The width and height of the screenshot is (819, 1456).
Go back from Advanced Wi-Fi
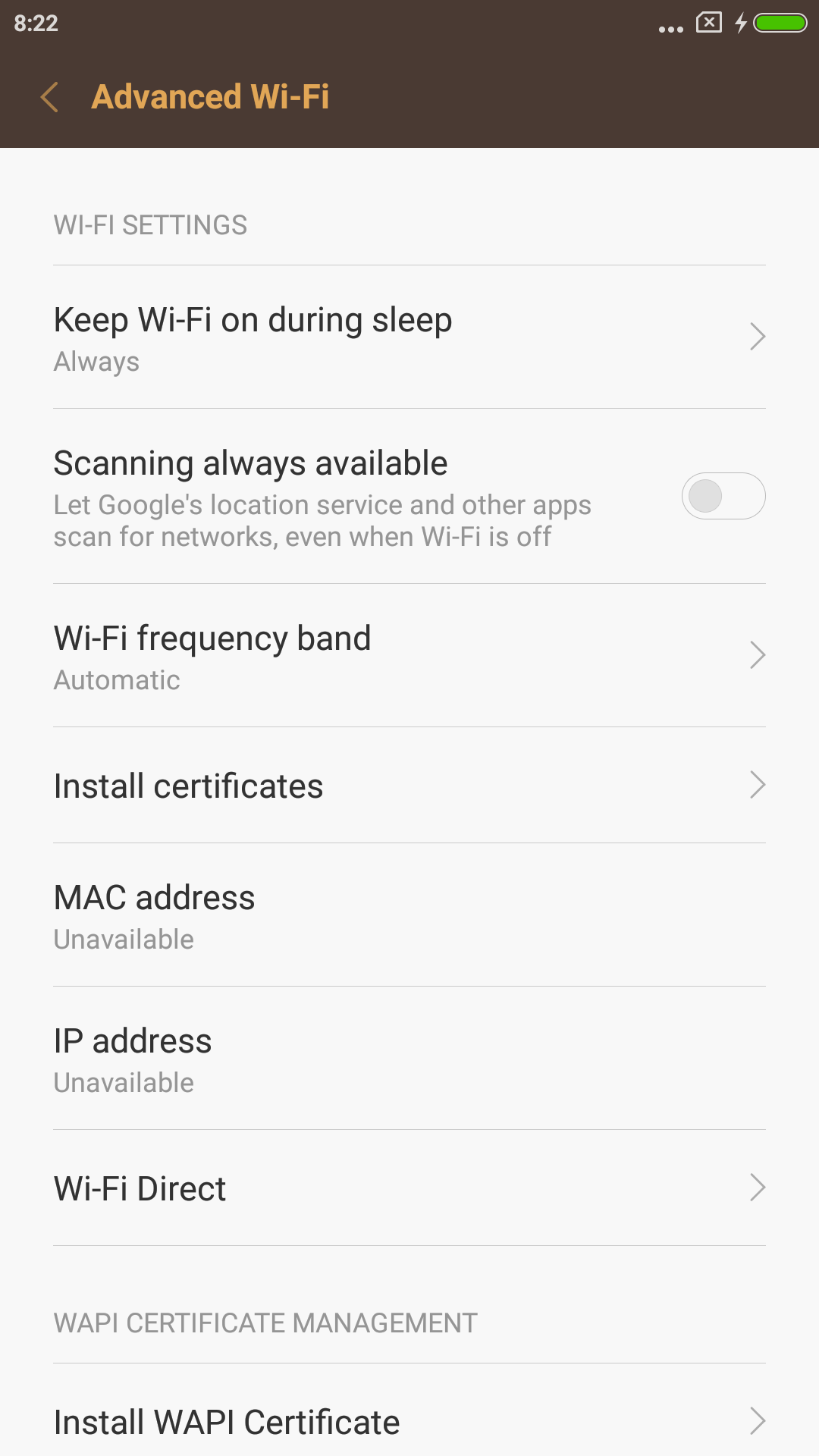(x=50, y=97)
